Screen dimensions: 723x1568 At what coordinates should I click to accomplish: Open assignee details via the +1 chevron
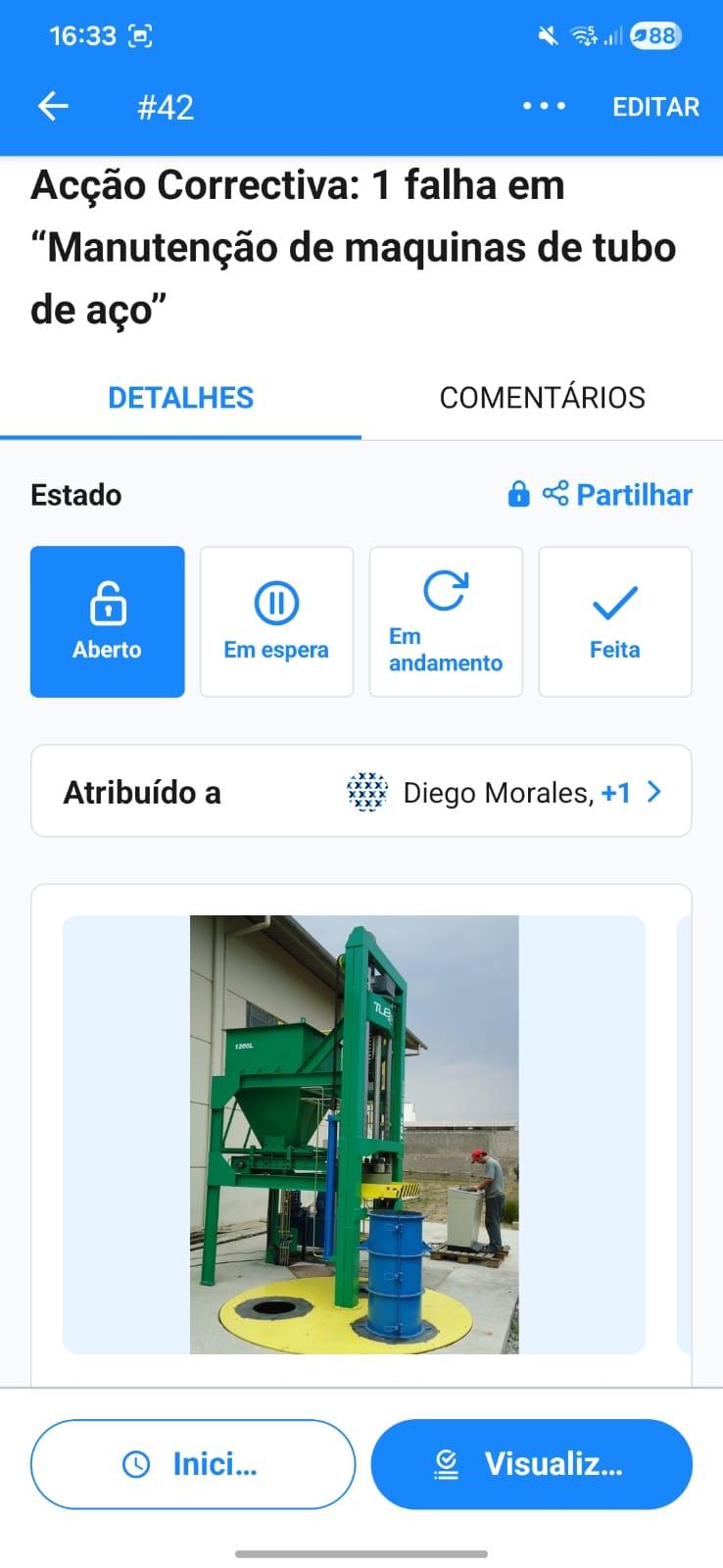(x=654, y=792)
